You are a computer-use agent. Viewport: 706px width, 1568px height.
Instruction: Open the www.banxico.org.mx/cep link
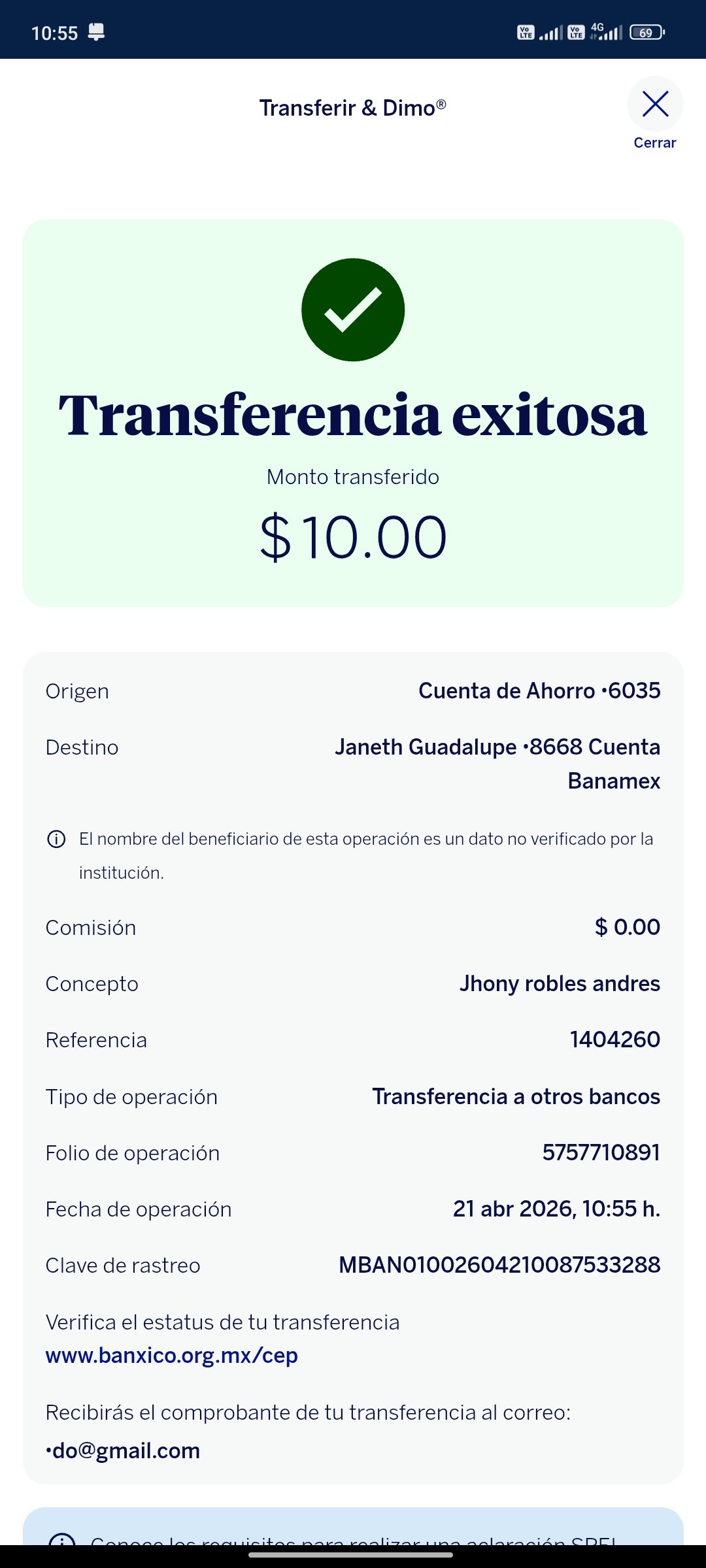pos(172,1356)
